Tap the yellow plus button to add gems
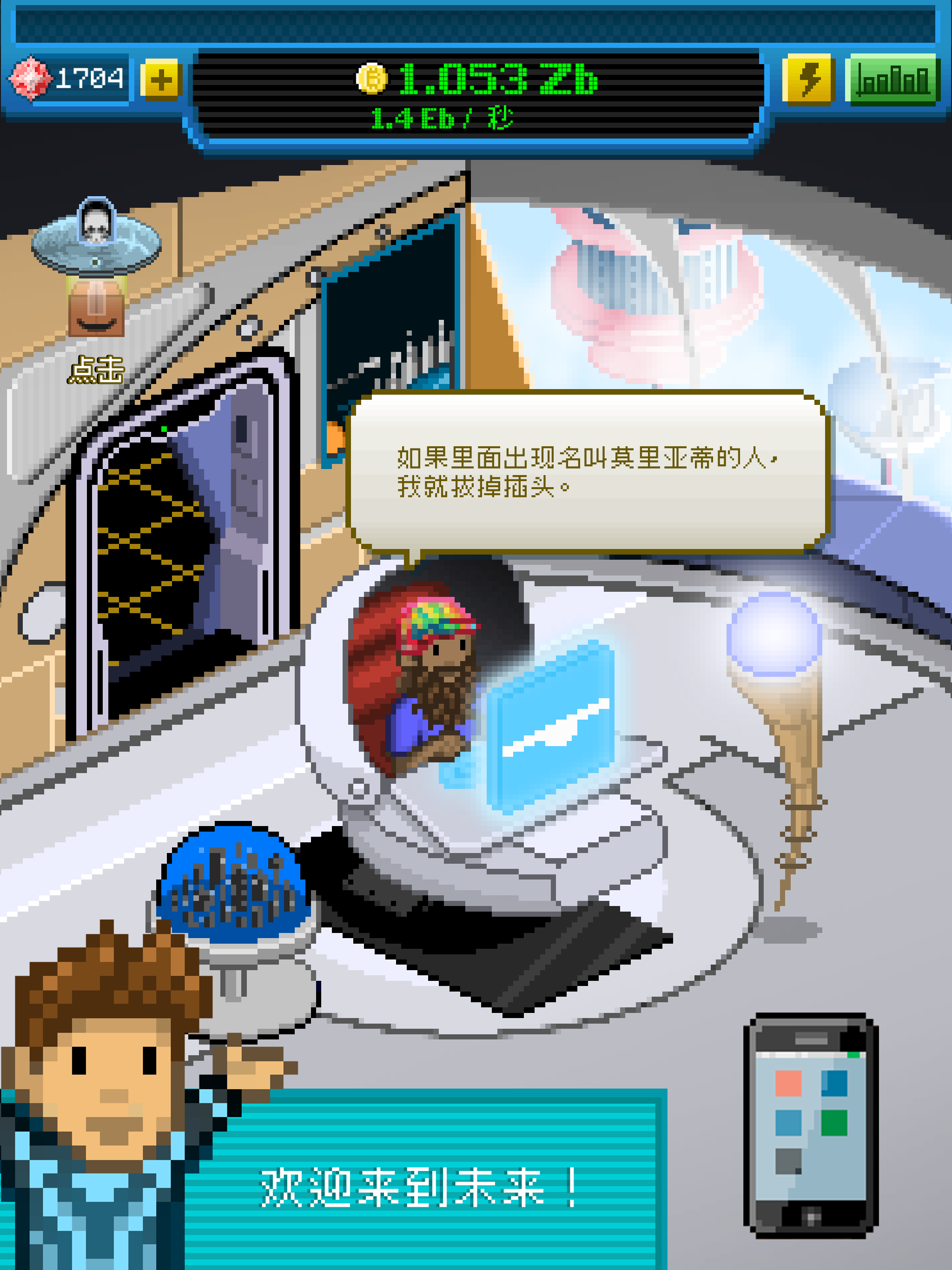This screenshot has width=952, height=1270. tap(161, 79)
